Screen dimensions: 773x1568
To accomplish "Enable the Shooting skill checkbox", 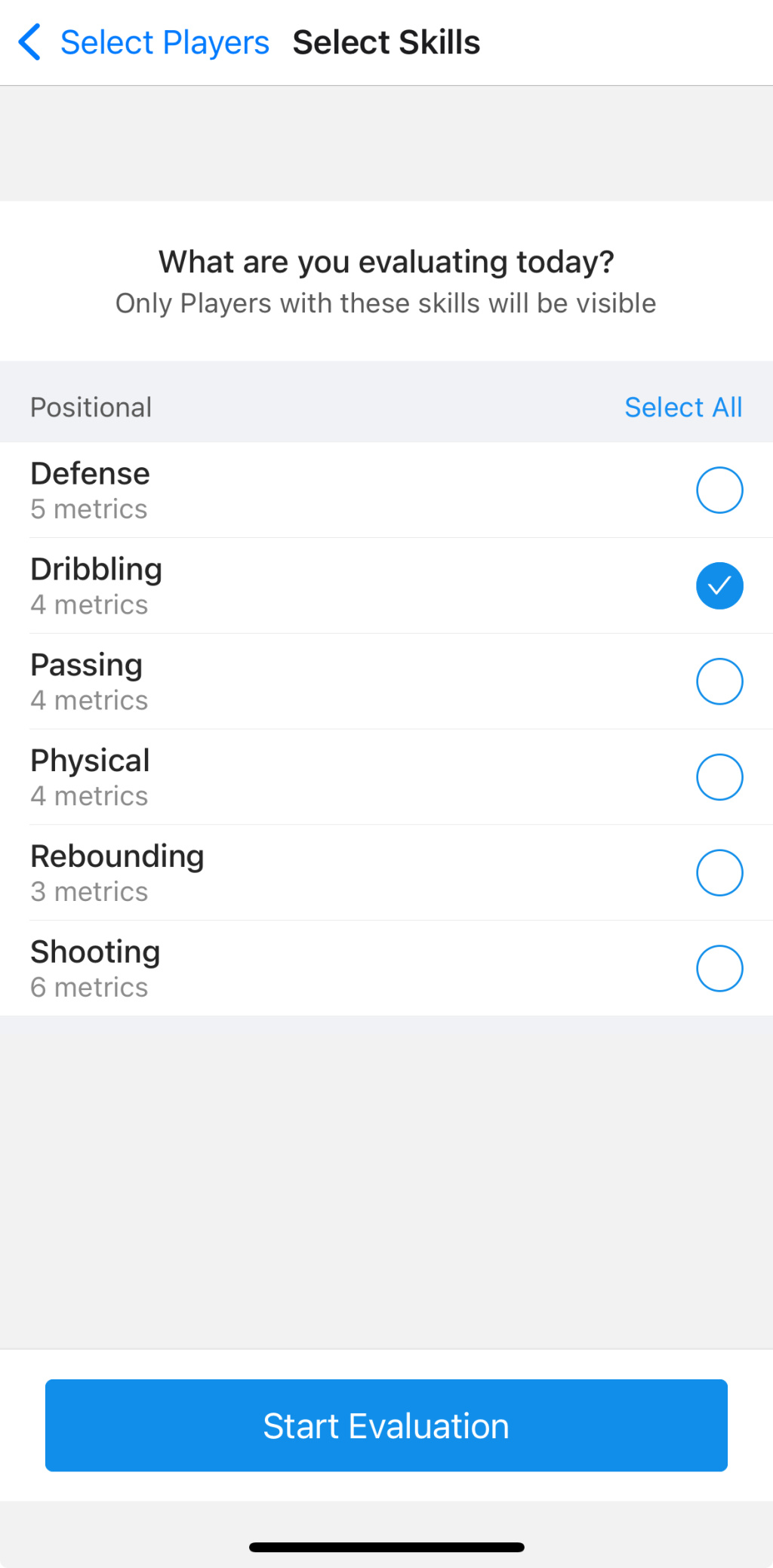I will pyautogui.click(x=719, y=968).
